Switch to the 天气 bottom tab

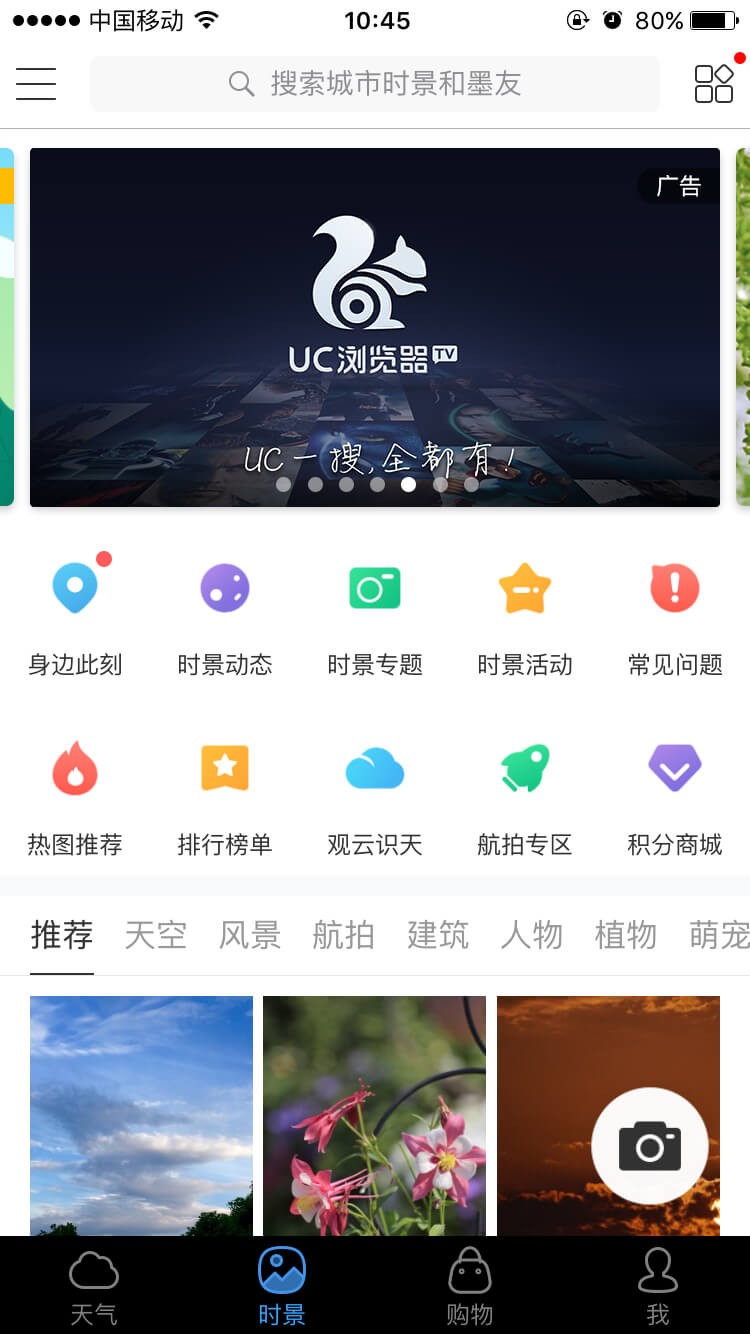[x=94, y=1286]
